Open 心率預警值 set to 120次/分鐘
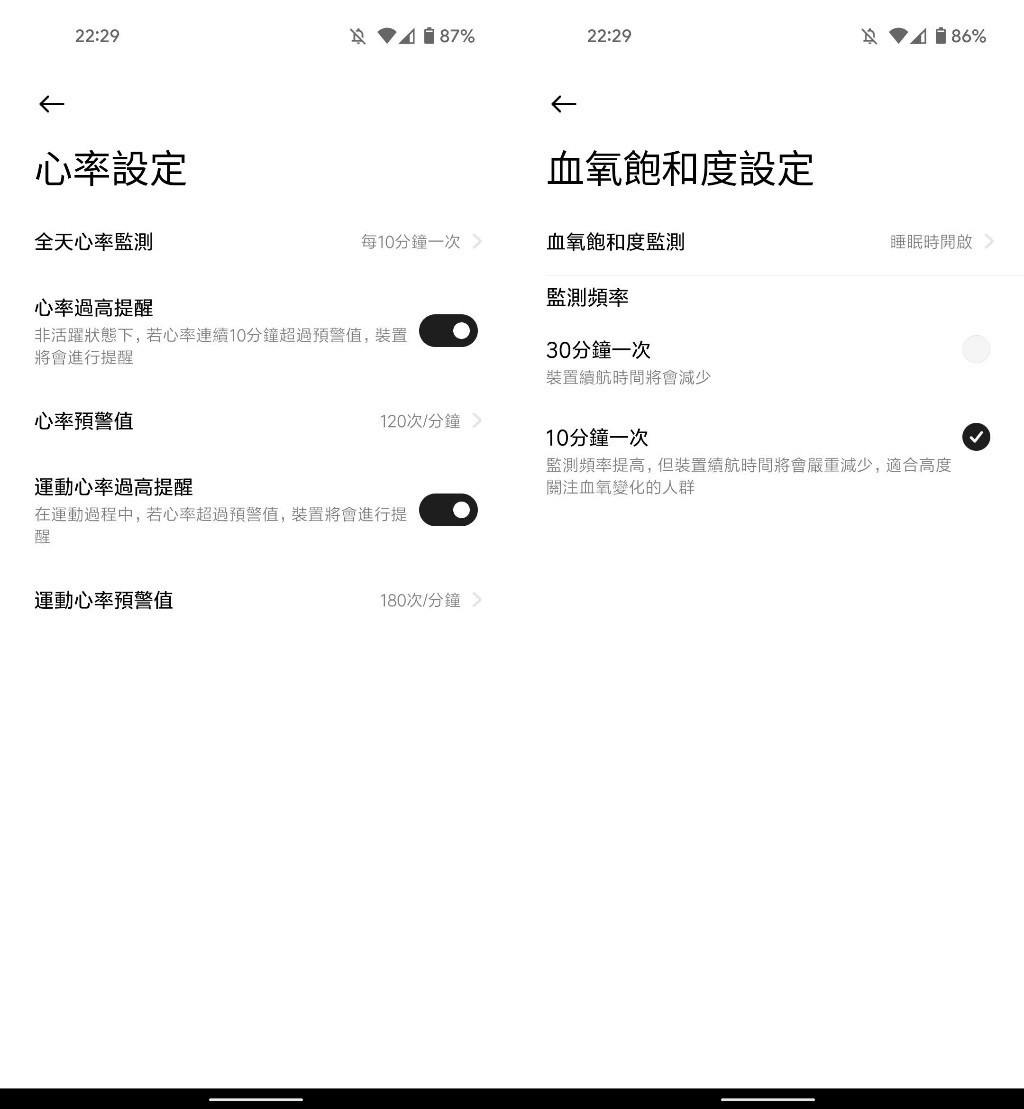Image resolution: width=1024 pixels, height=1109 pixels. (x=258, y=421)
